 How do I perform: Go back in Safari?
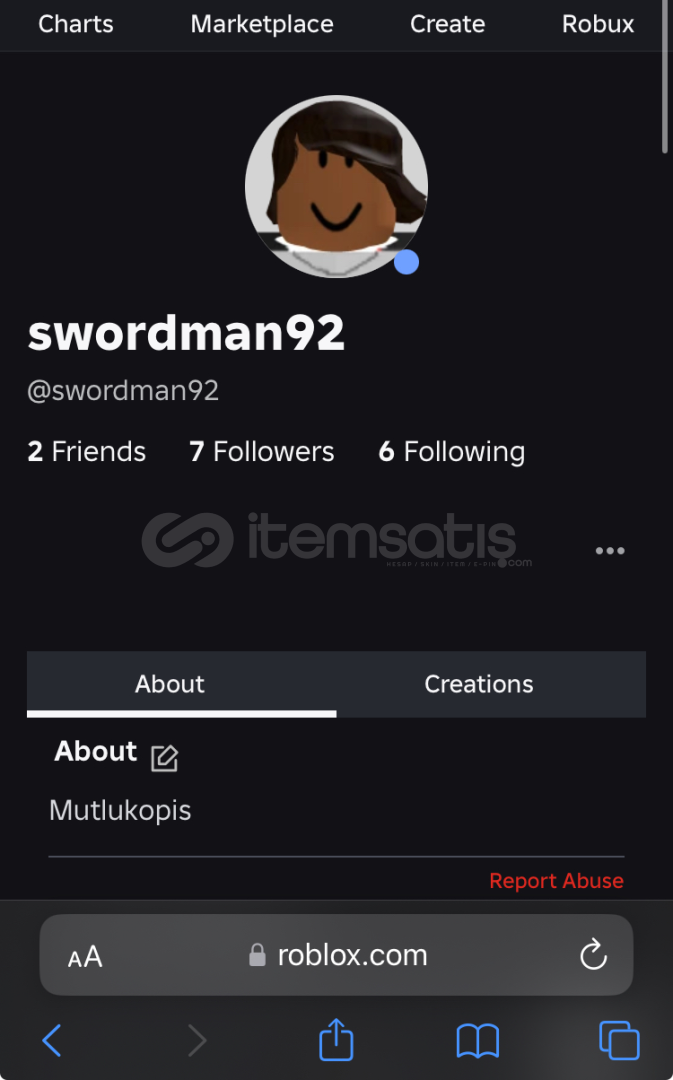52,1039
